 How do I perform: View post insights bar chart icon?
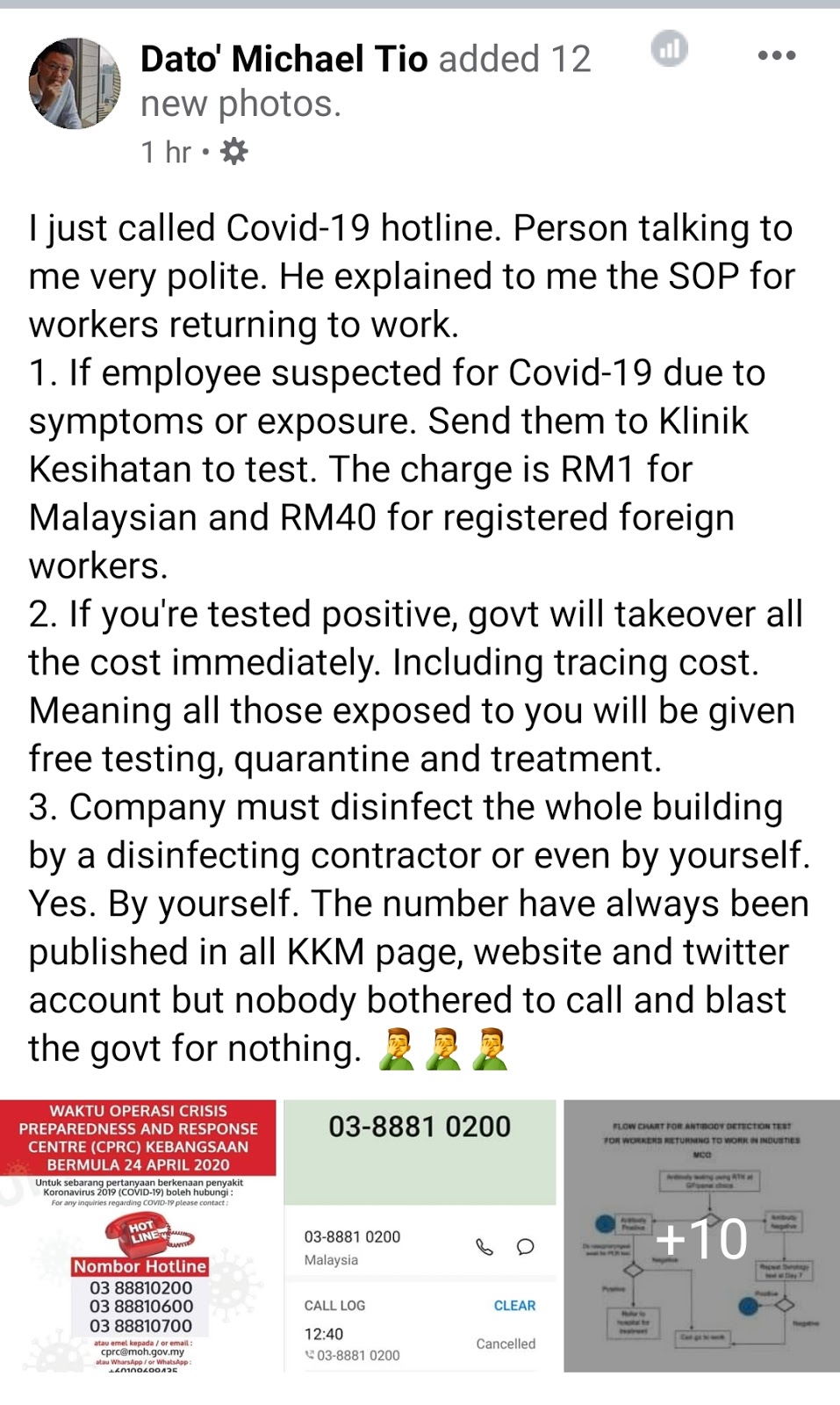670,49
